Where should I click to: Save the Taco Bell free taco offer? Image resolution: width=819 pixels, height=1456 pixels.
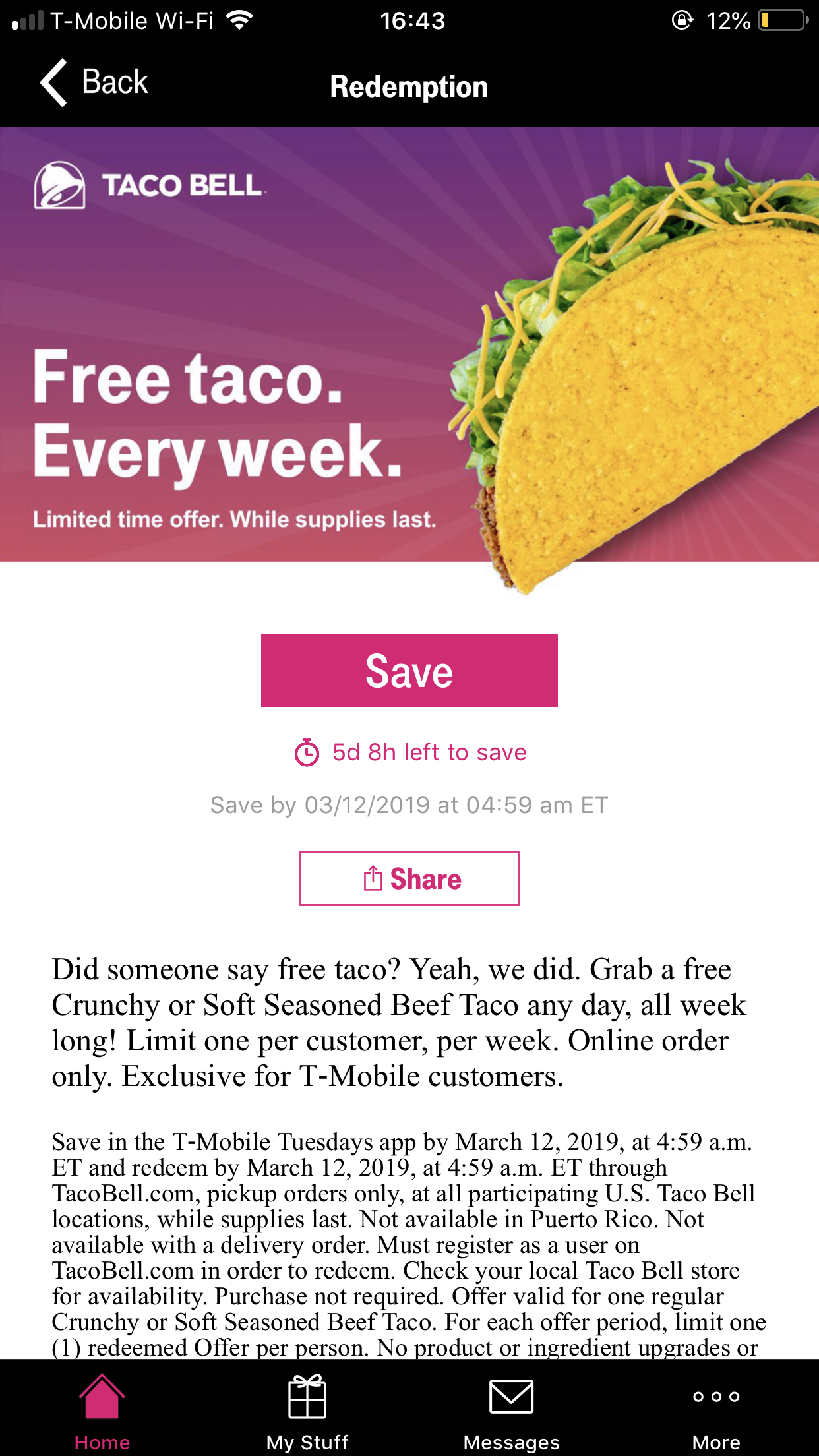(x=409, y=670)
